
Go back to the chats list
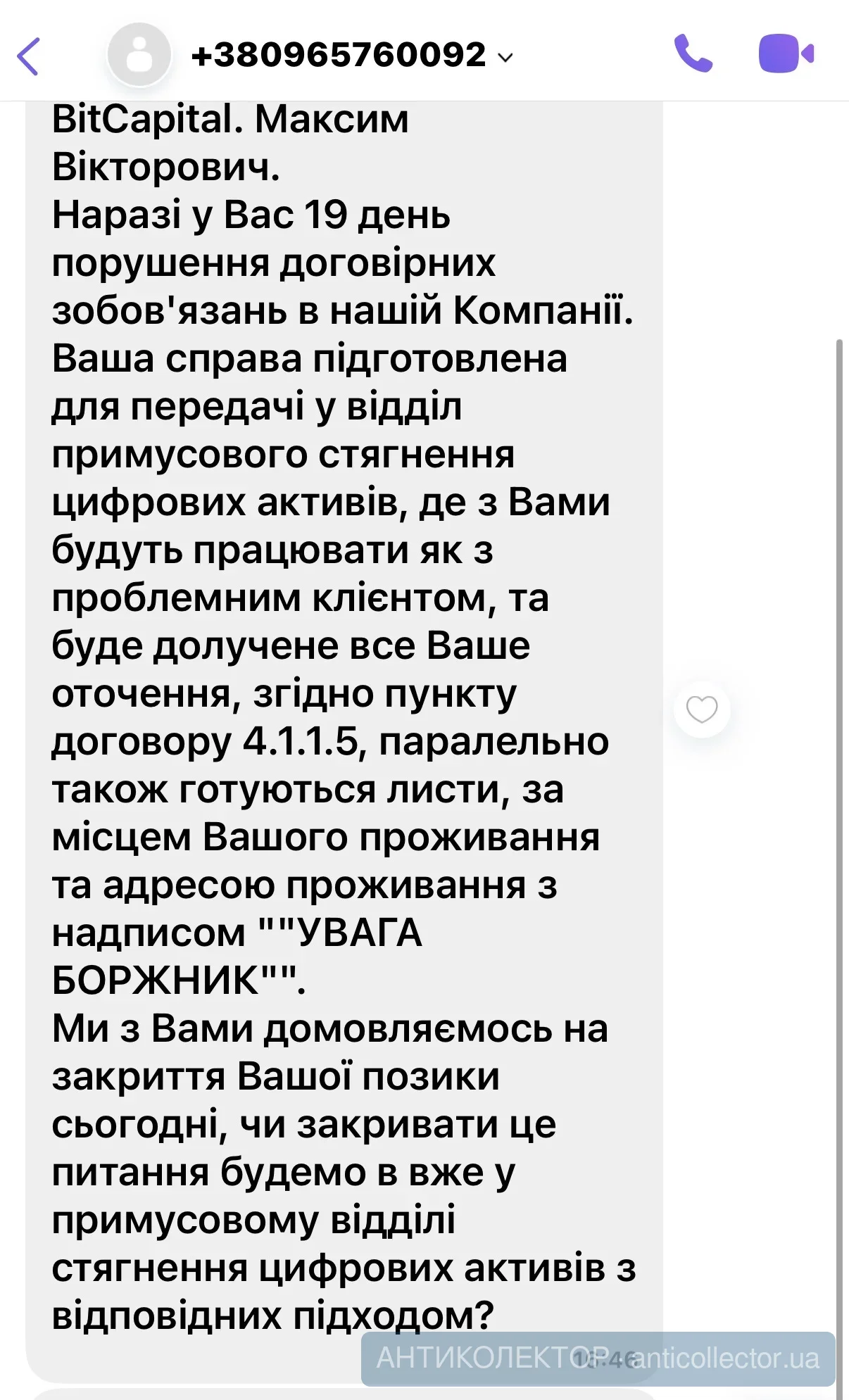(x=28, y=56)
